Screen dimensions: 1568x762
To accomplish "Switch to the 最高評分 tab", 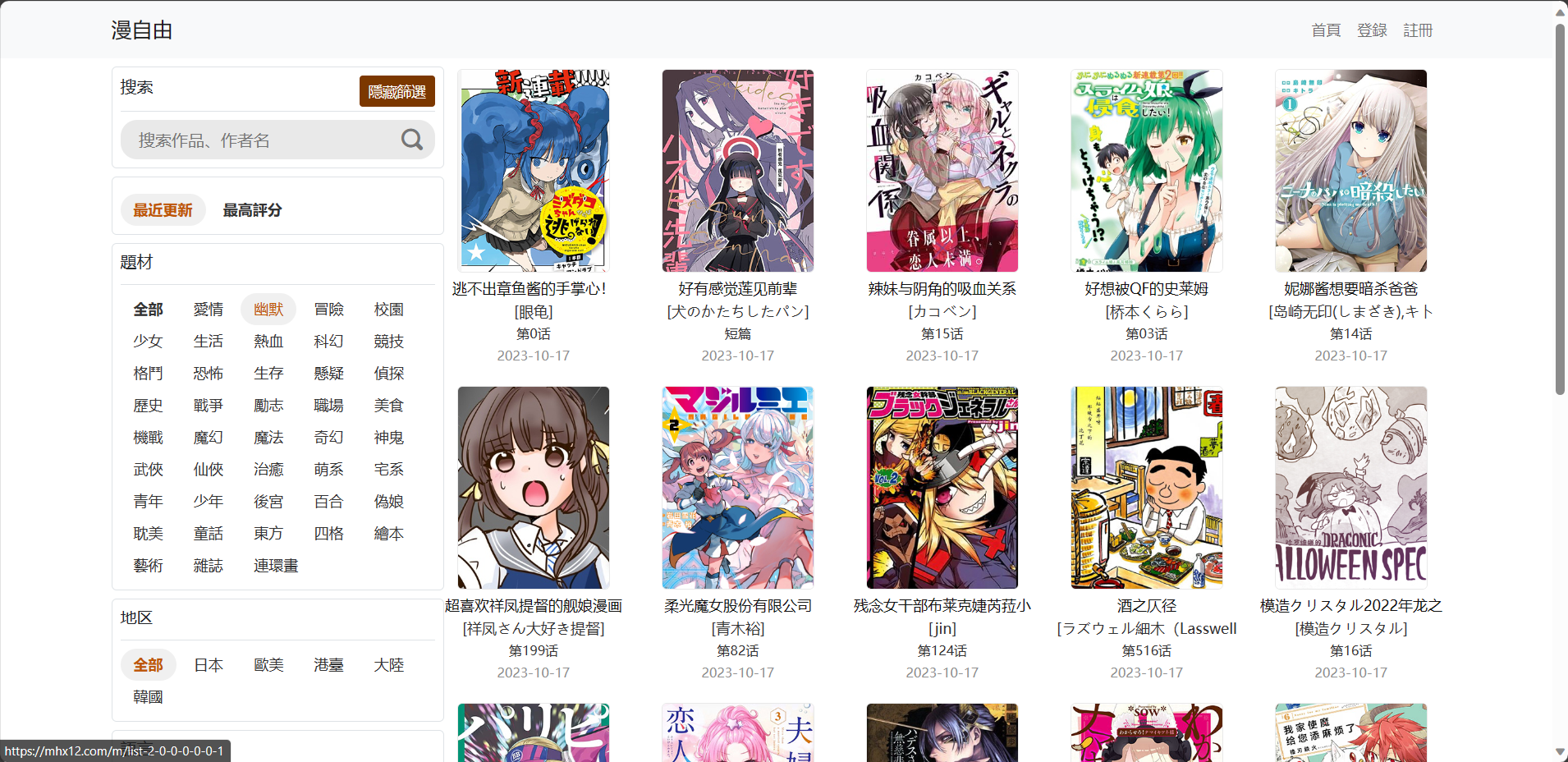I will pyautogui.click(x=252, y=210).
